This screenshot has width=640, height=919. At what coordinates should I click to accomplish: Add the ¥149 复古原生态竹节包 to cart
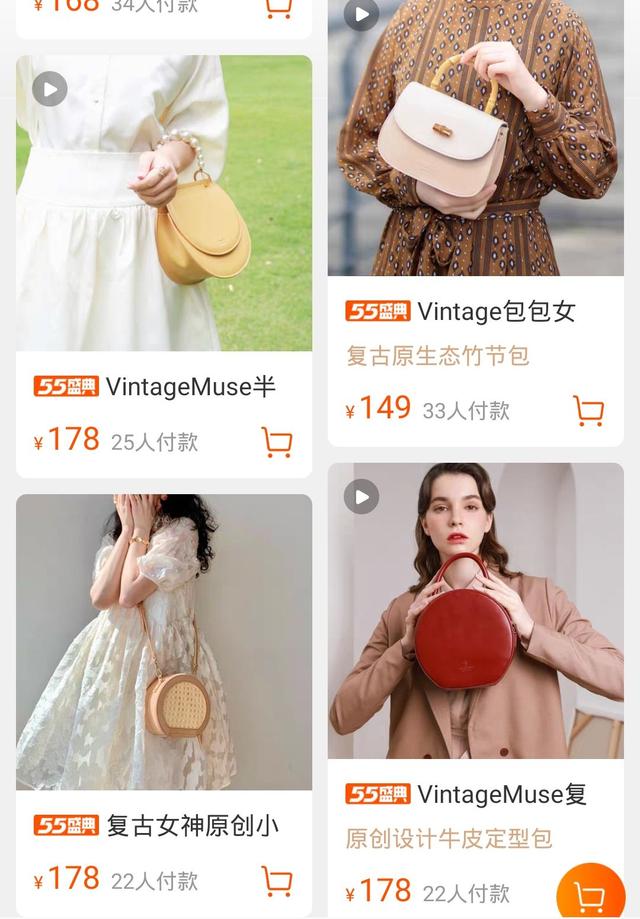tap(588, 410)
